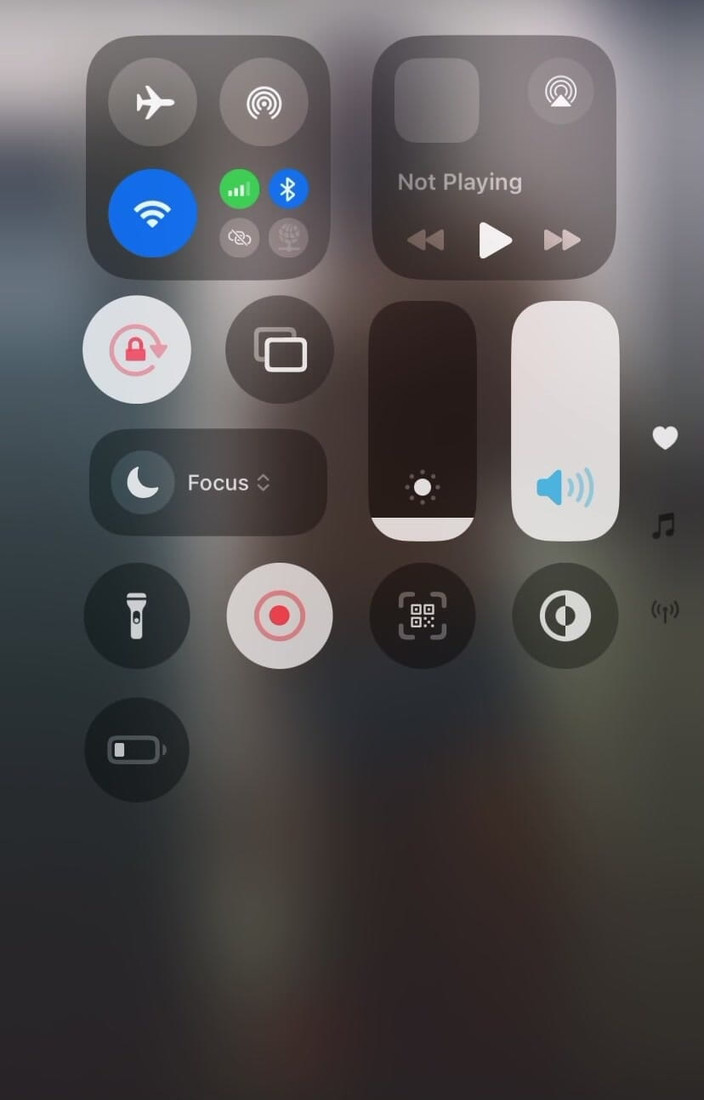The image size is (704, 1100).
Task: Open Screen Mirroring
Action: click(x=280, y=350)
